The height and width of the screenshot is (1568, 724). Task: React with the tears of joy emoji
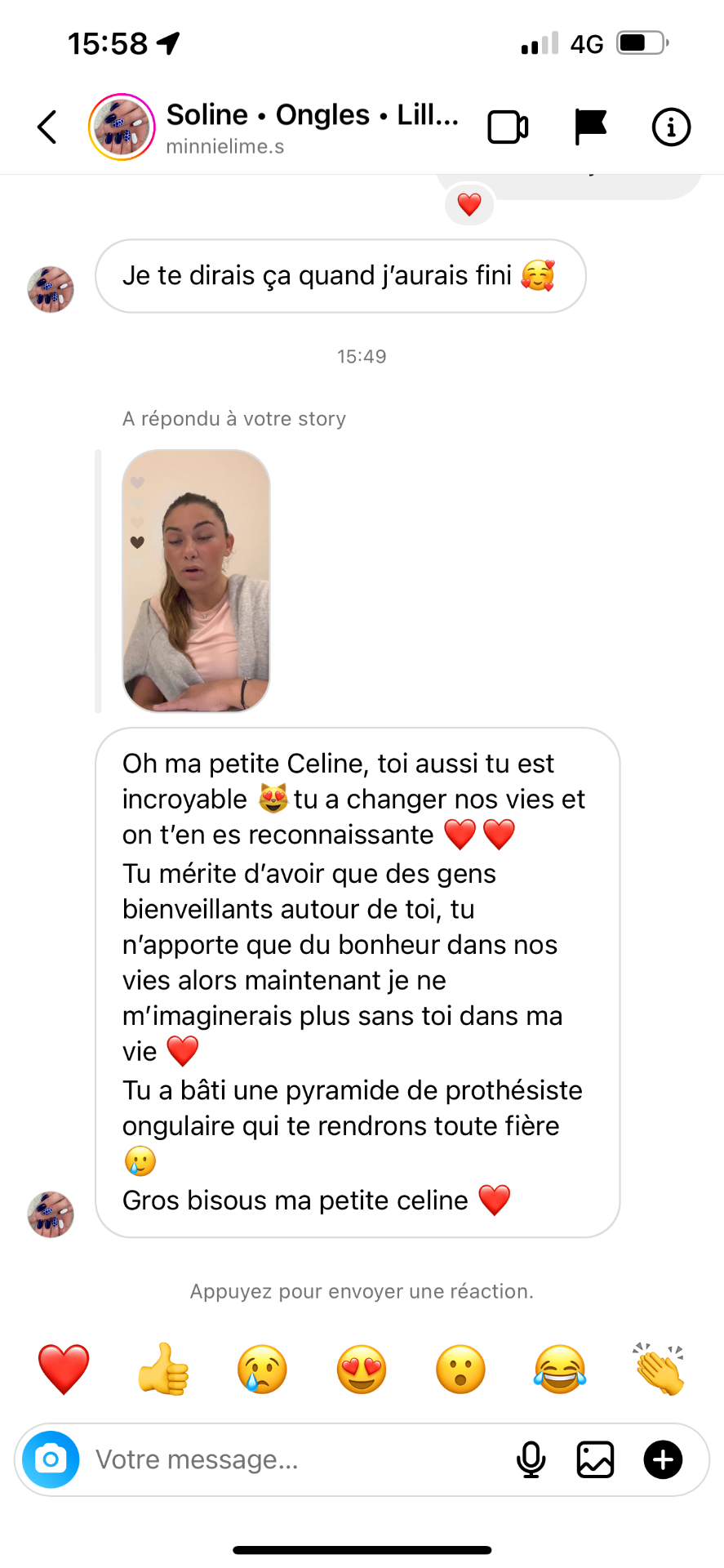tap(560, 1370)
